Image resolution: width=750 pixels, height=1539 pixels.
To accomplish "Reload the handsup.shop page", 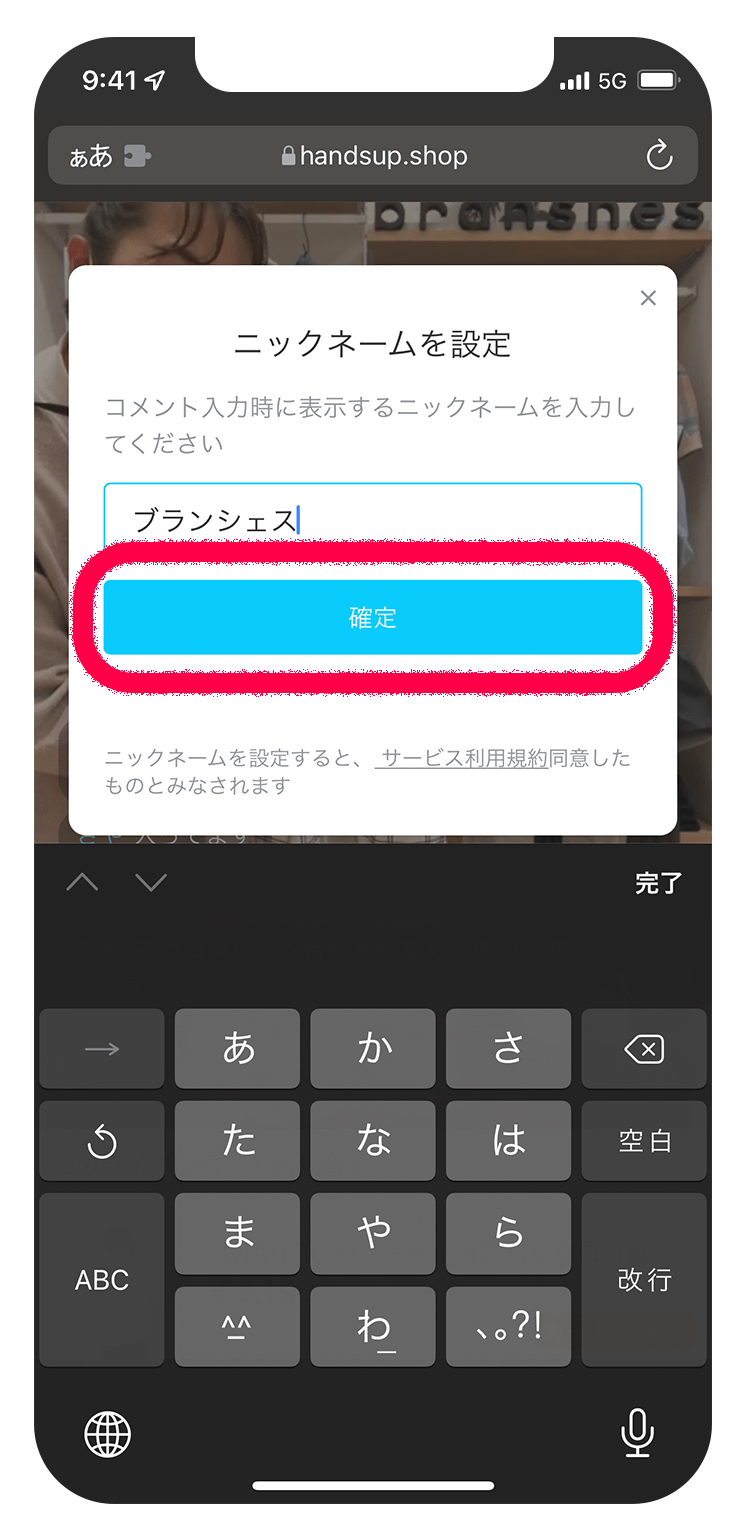I will [x=658, y=156].
